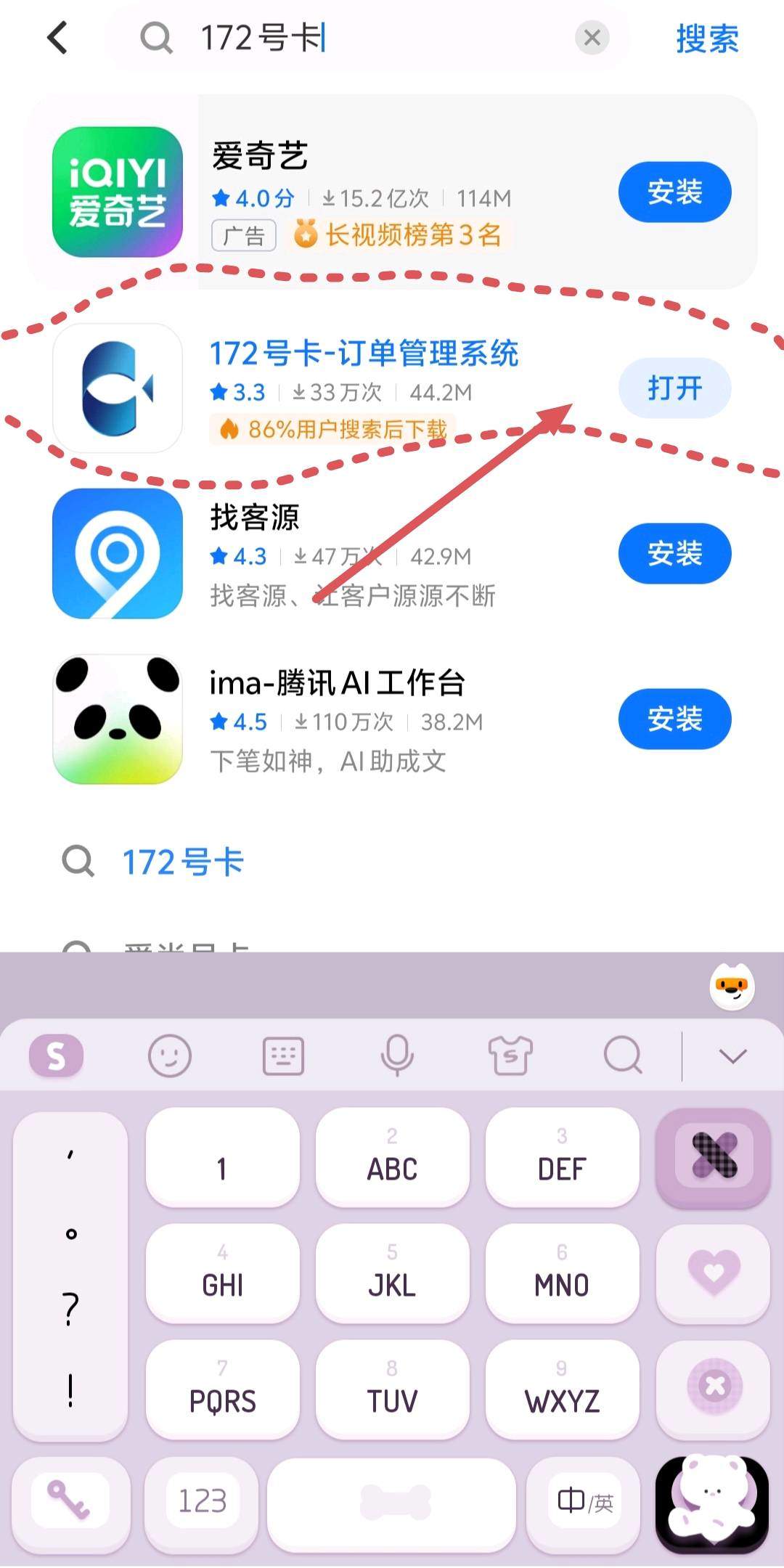Start voice input with the microphone icon

[397, 1055]
